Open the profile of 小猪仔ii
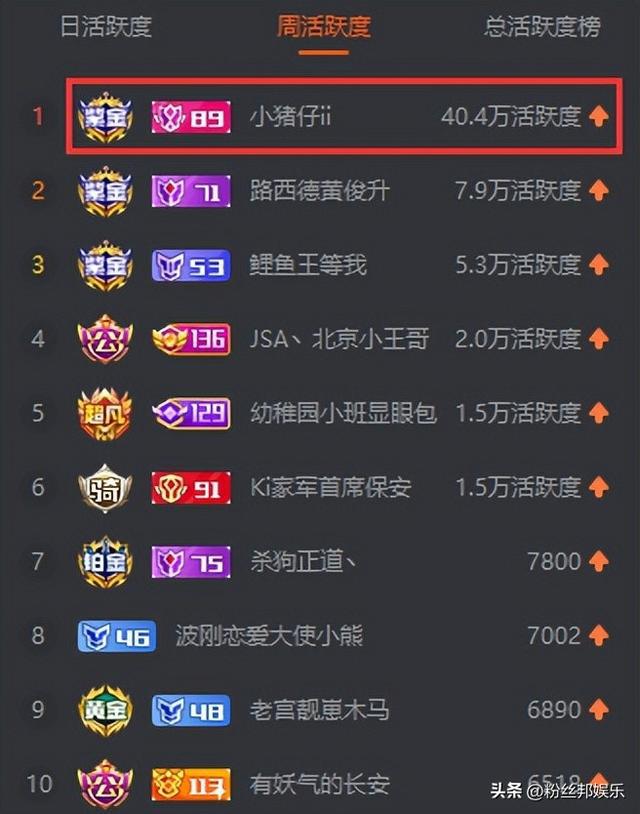 pyautogui.click(x=290, y=116)
